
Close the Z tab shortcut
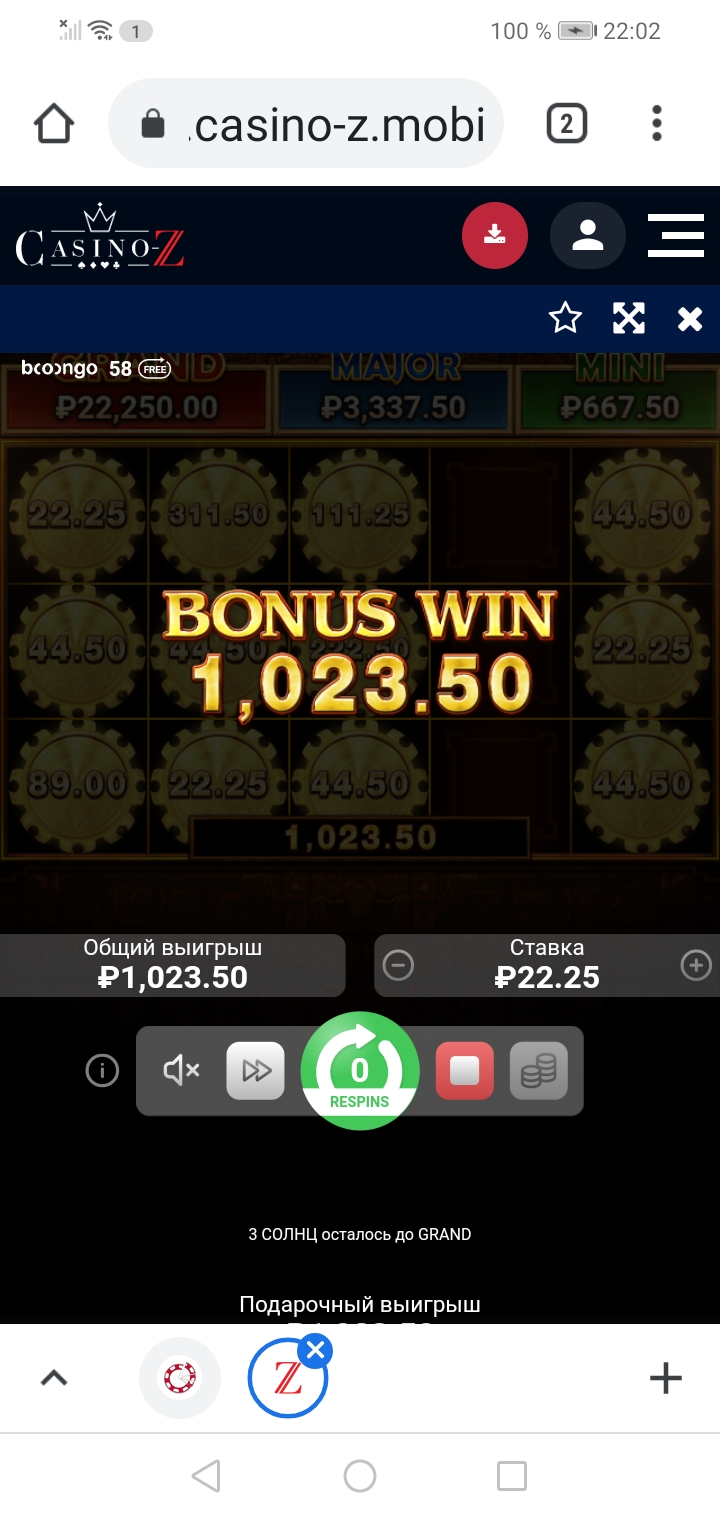coord(315,1352)
